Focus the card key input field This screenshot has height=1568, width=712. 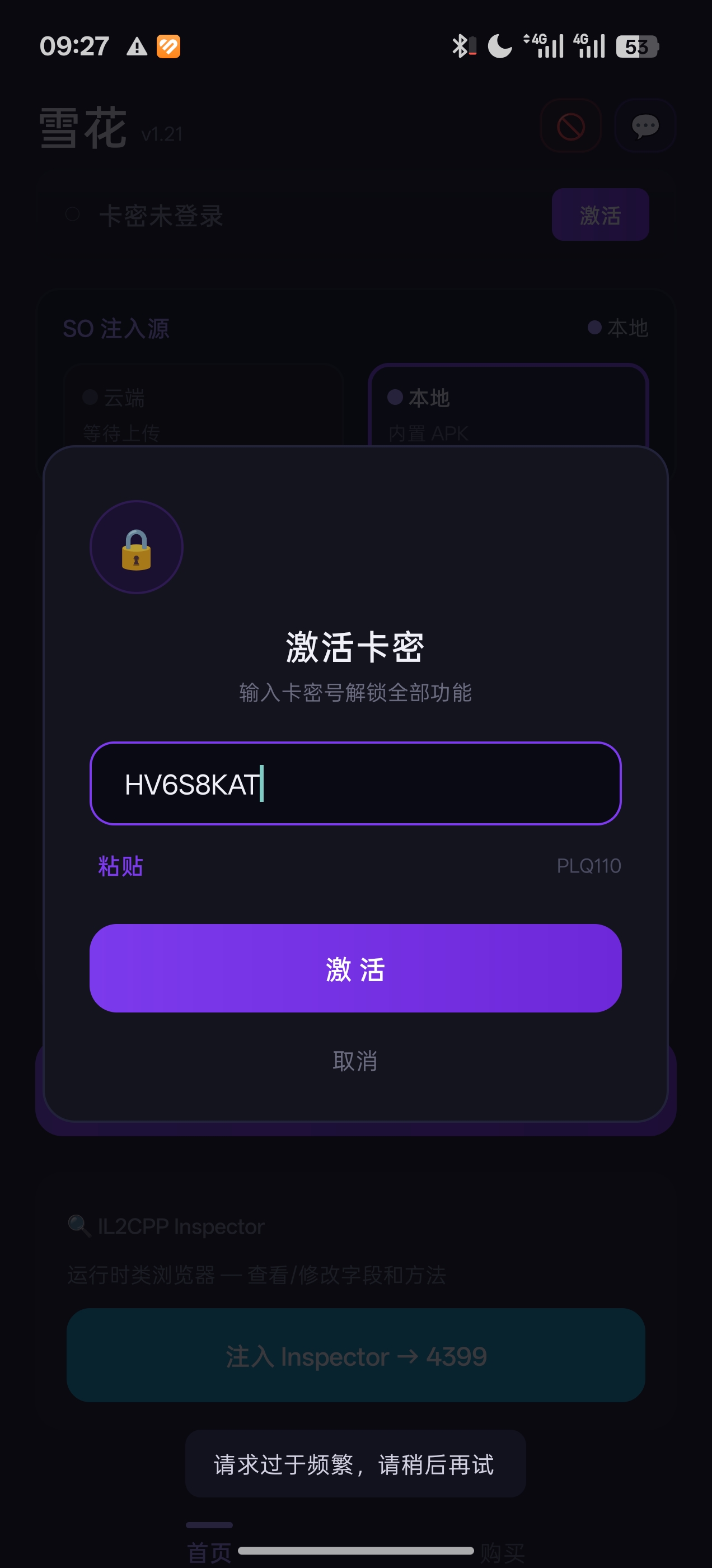point(355,783)
